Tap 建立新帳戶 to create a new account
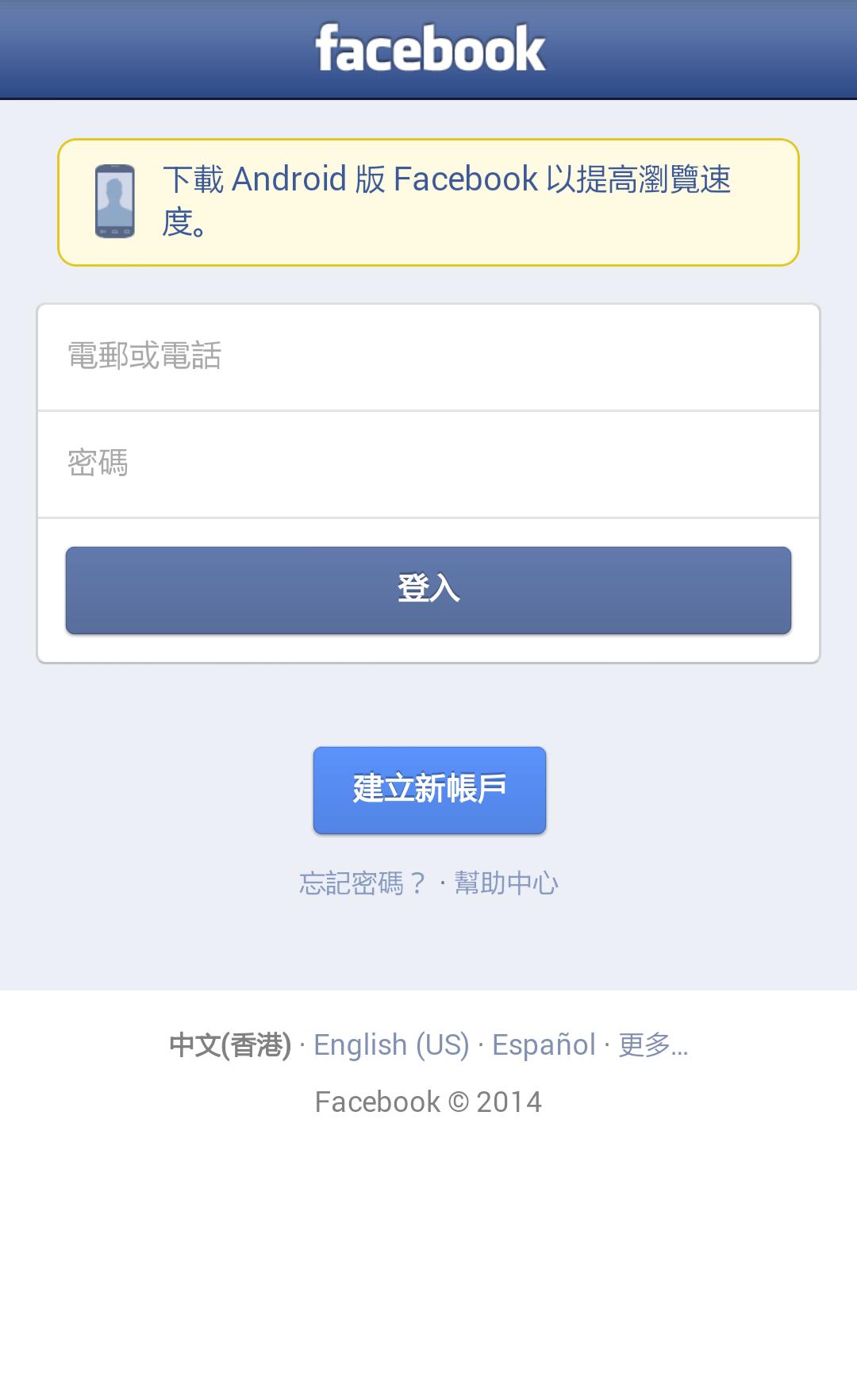Image resolution: width=857 pixels, height=1400 pixels. tap(429, 790)
